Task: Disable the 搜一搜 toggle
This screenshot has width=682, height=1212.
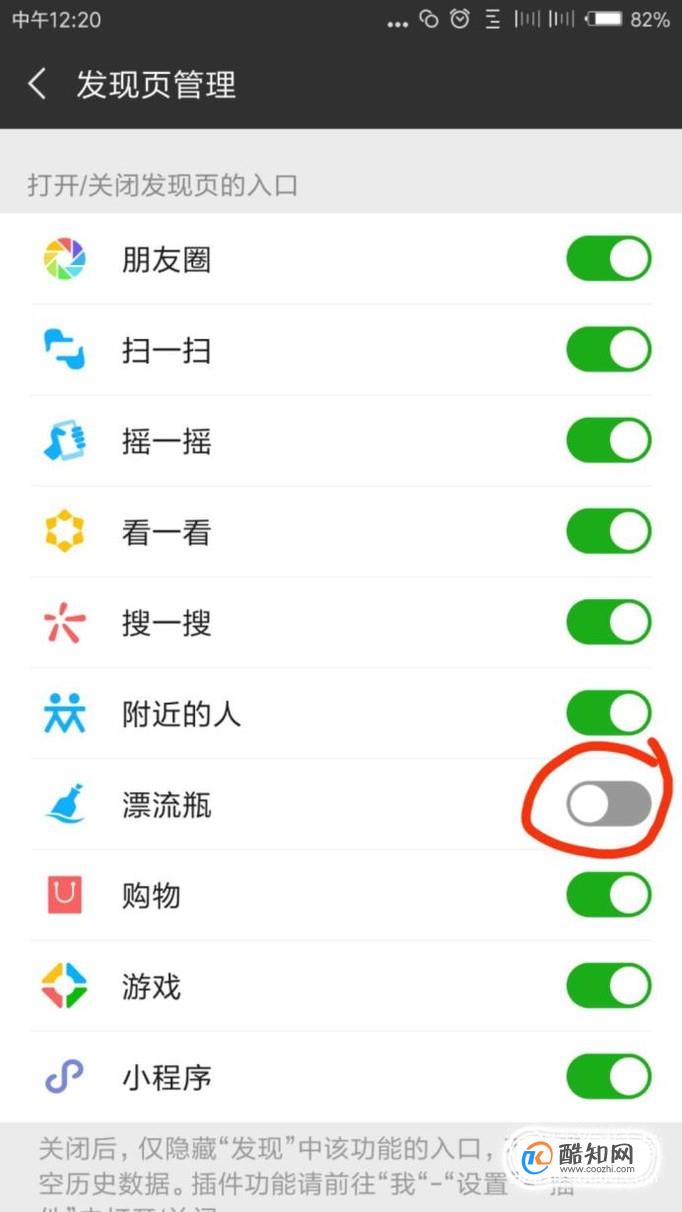Action: [609, 623]
